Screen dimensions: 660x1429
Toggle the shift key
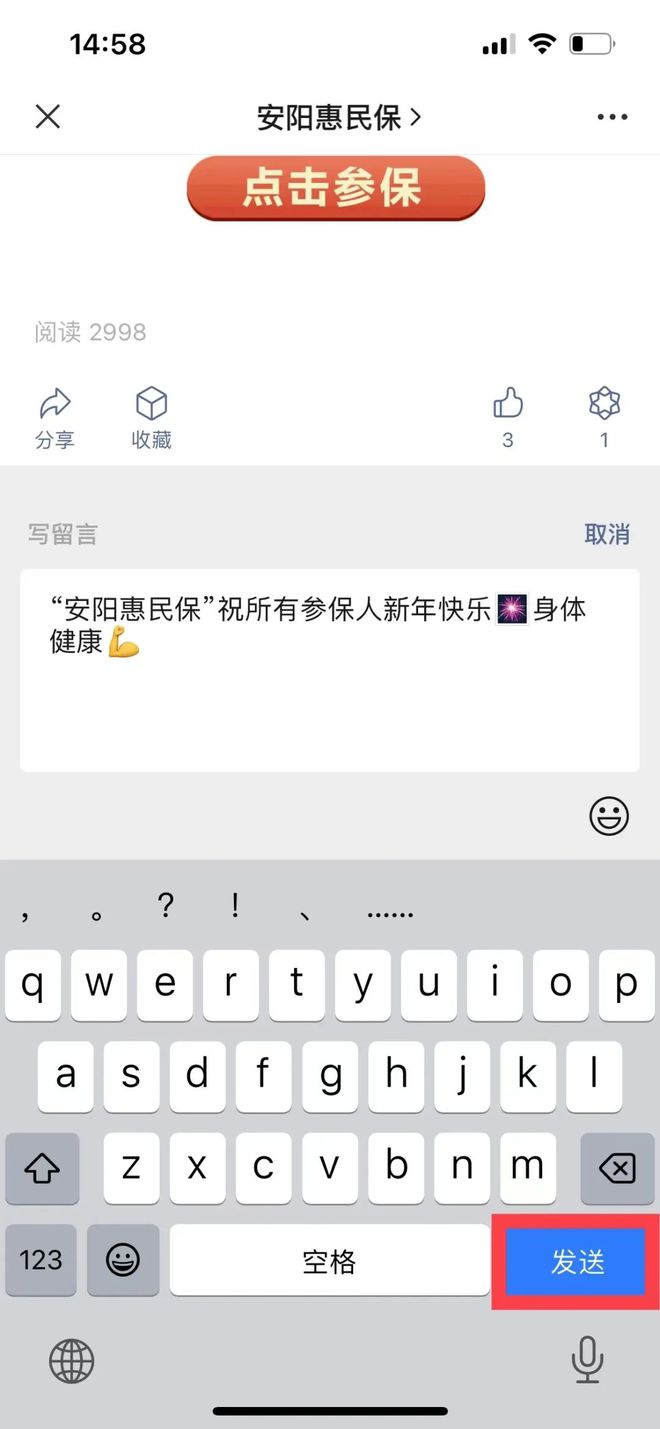pyautogui.click(x=42, y=1168)
